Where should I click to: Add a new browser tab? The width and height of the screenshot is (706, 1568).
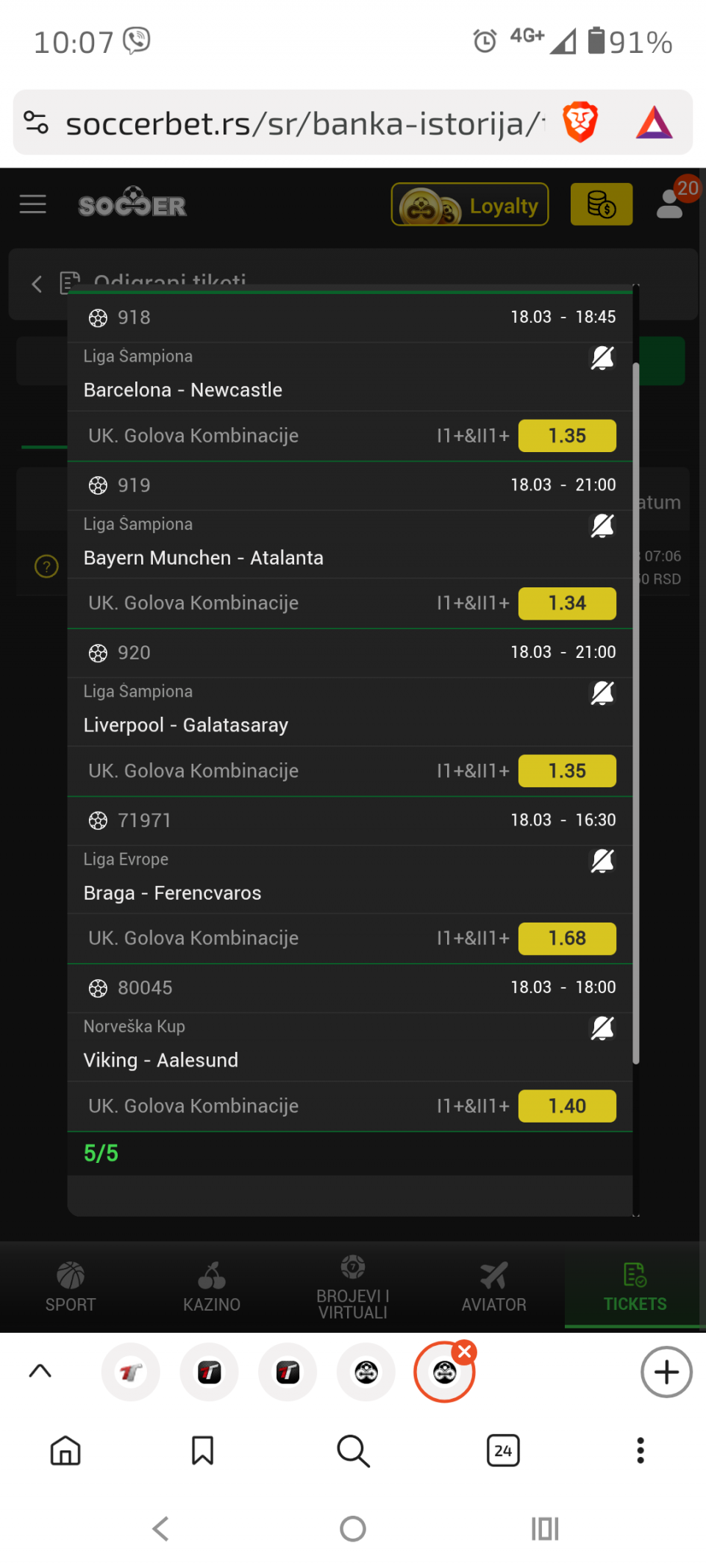click(666, 1372)
